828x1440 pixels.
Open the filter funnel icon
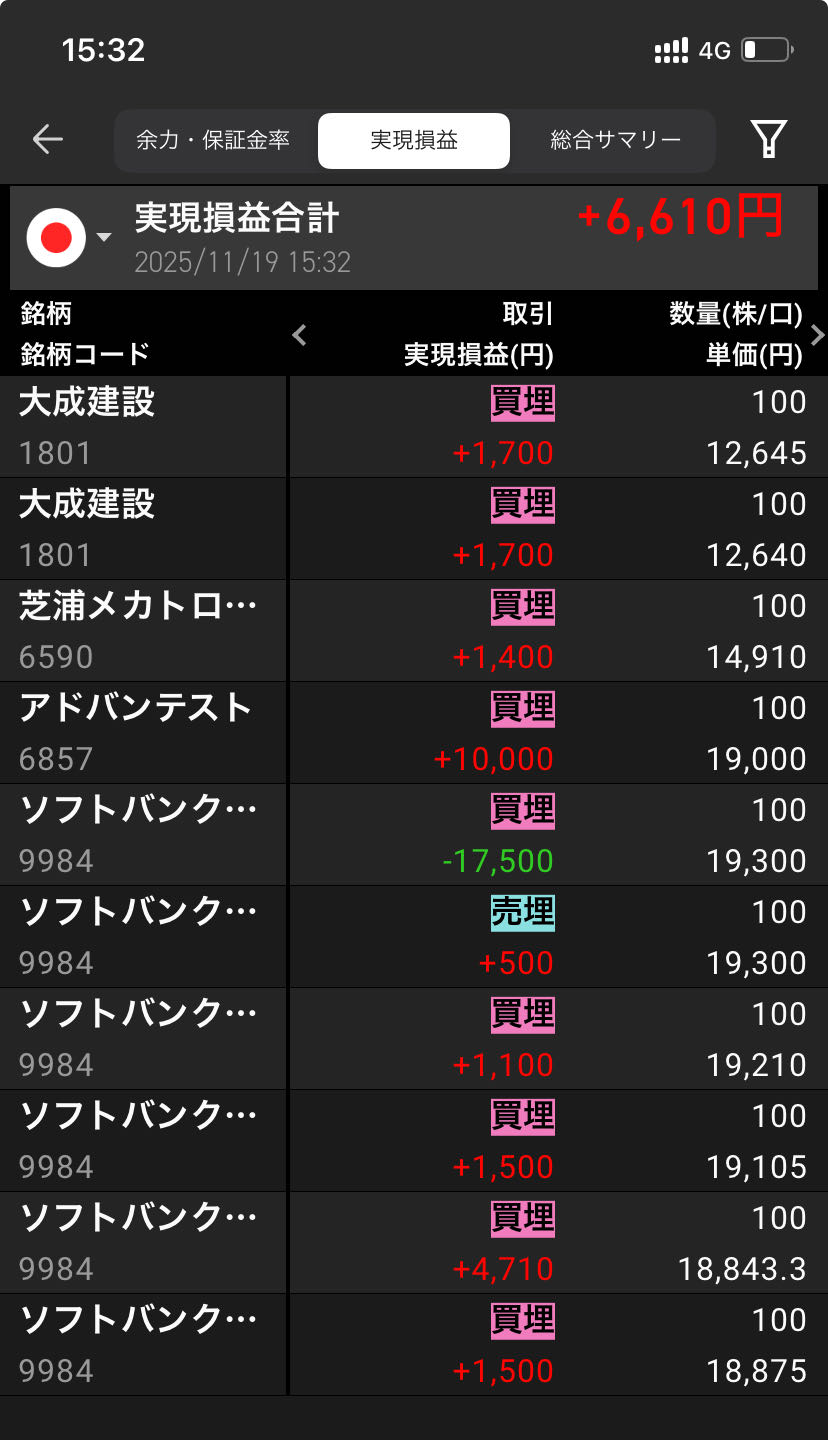(x=769, y=140)
